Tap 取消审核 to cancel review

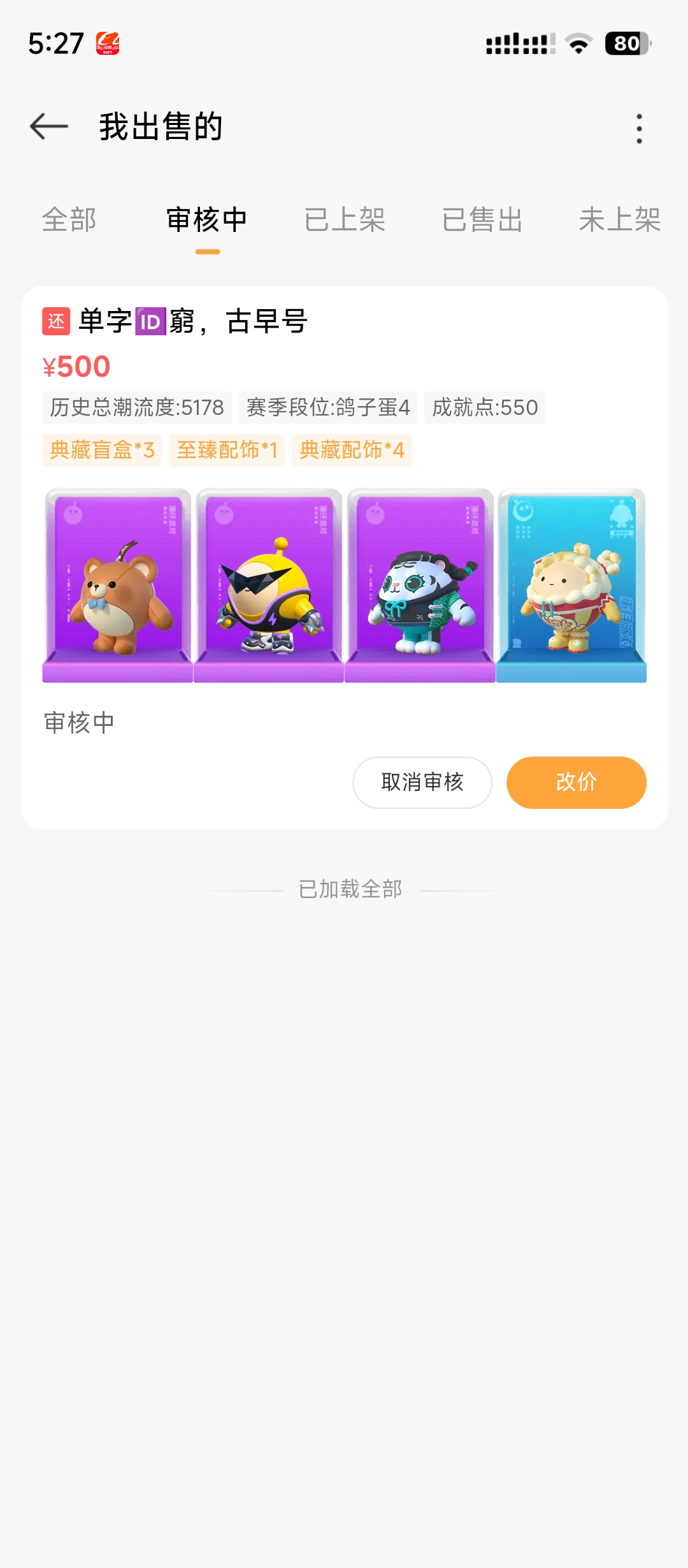(x=422, y=782)
